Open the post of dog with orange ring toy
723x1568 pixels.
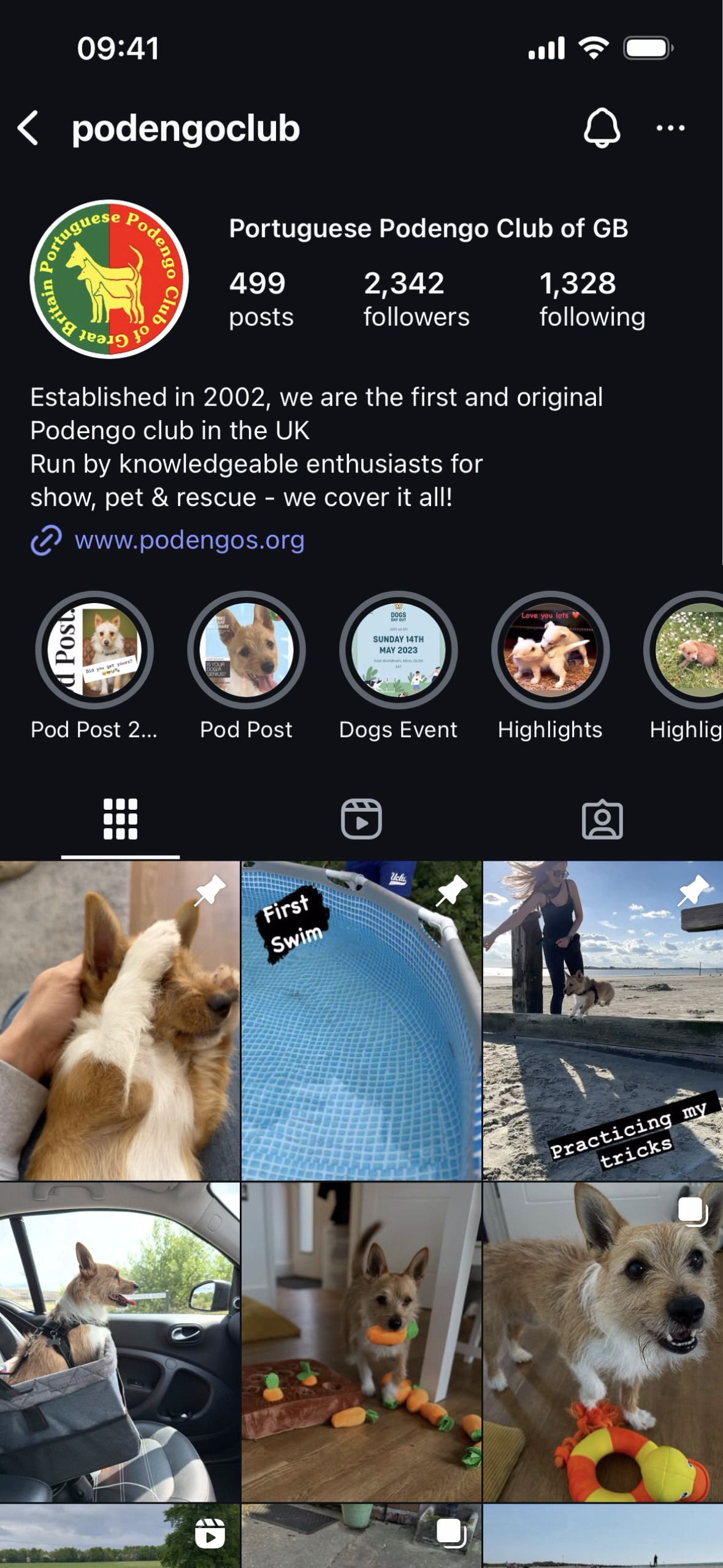point(603,1342)
